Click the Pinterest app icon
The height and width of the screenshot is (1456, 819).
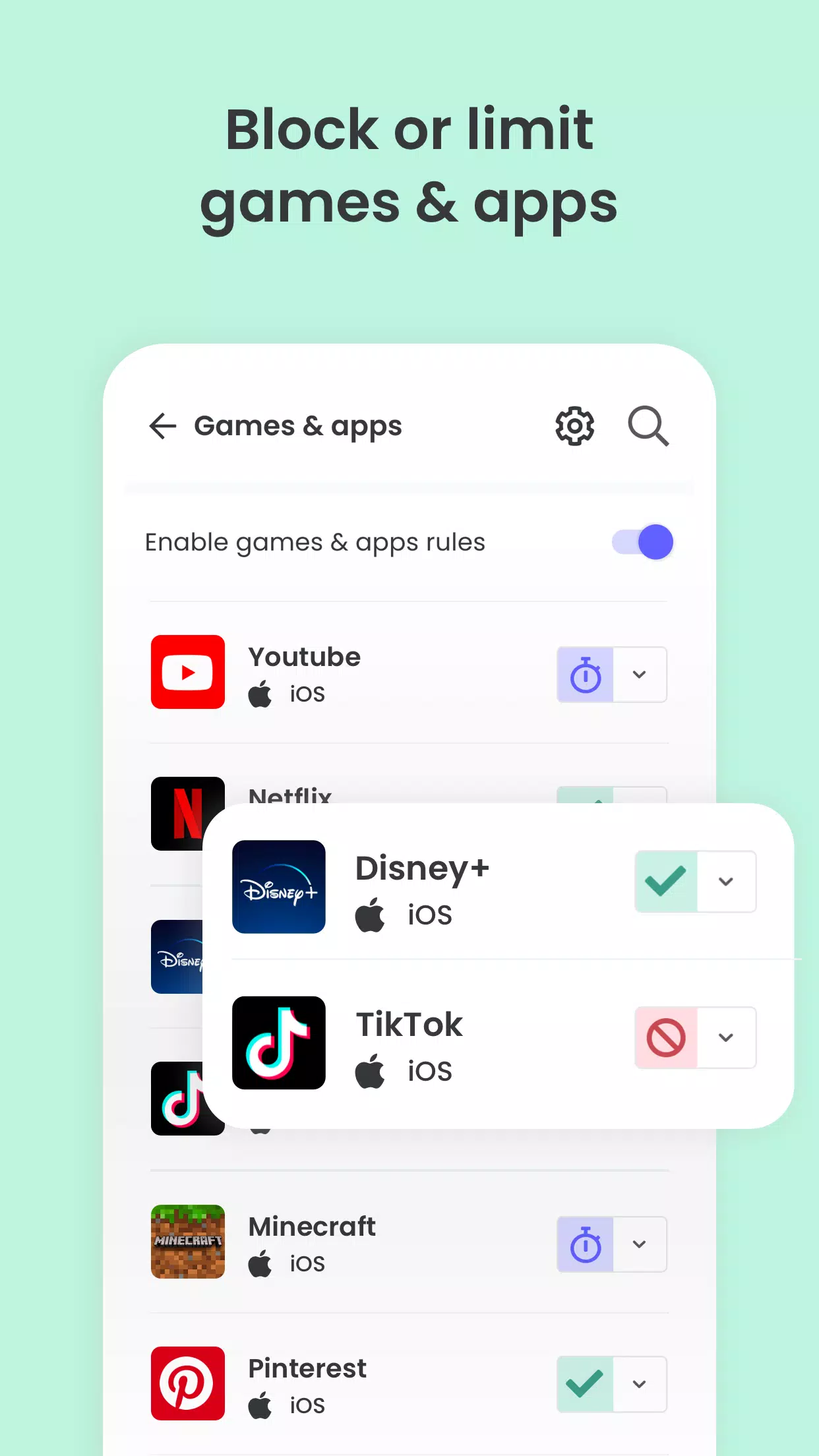pyautogui.click(x=187, y=1383)
